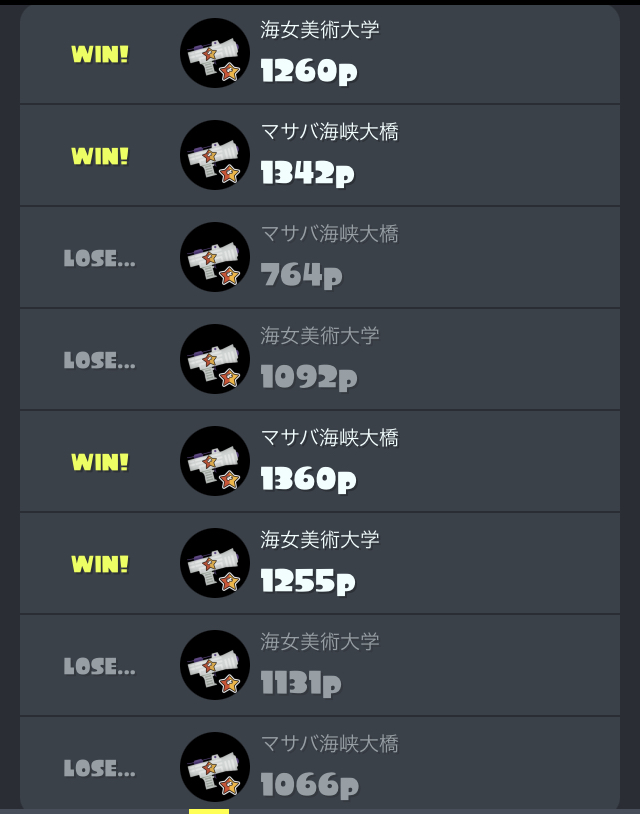The width and height of the screenshot is (640, 814).
Task: Open the 1360p win battle details
Action: [x=320, y=462]
